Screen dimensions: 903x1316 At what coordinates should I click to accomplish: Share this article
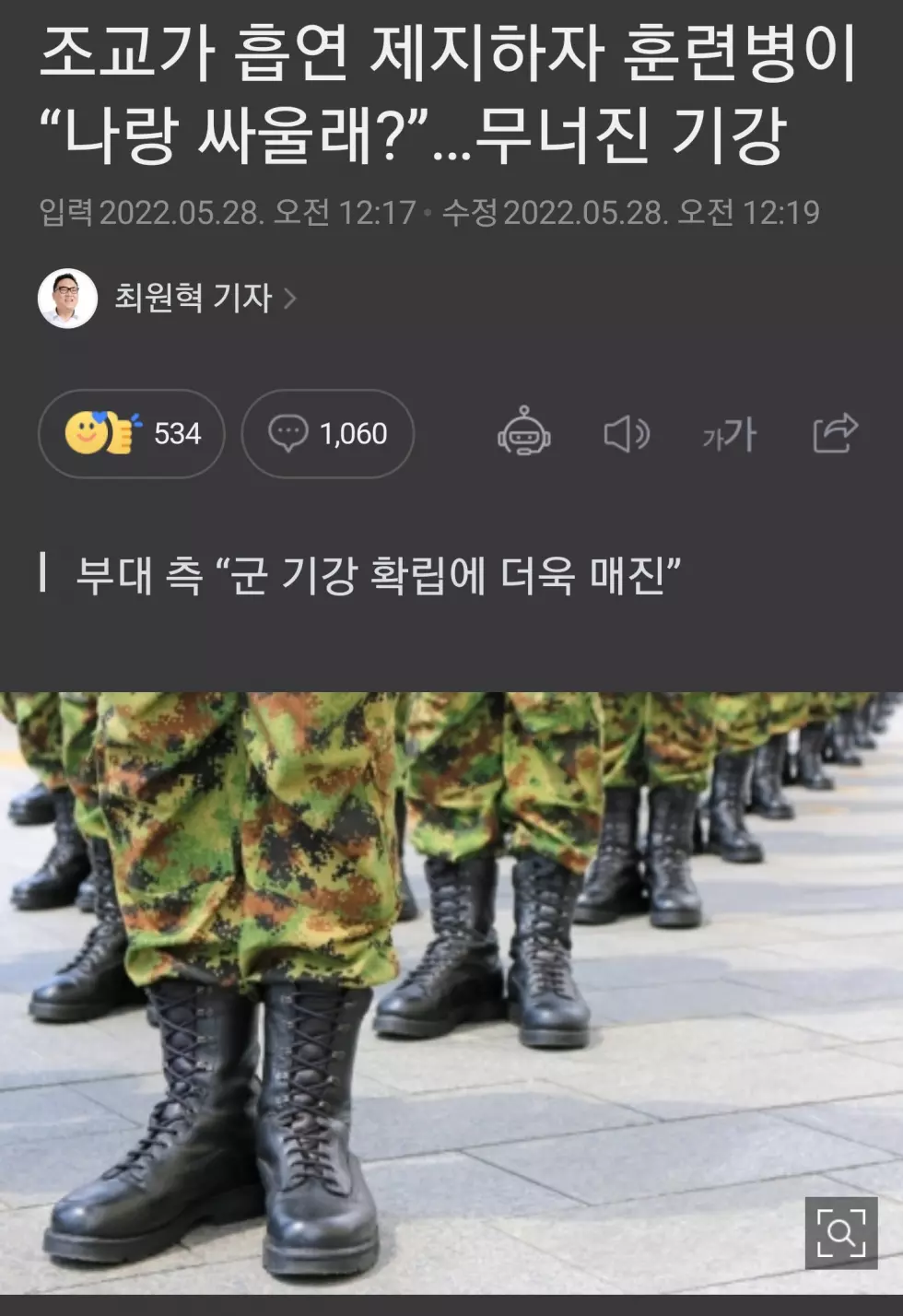pyautogui.click(x=835, y=432)
